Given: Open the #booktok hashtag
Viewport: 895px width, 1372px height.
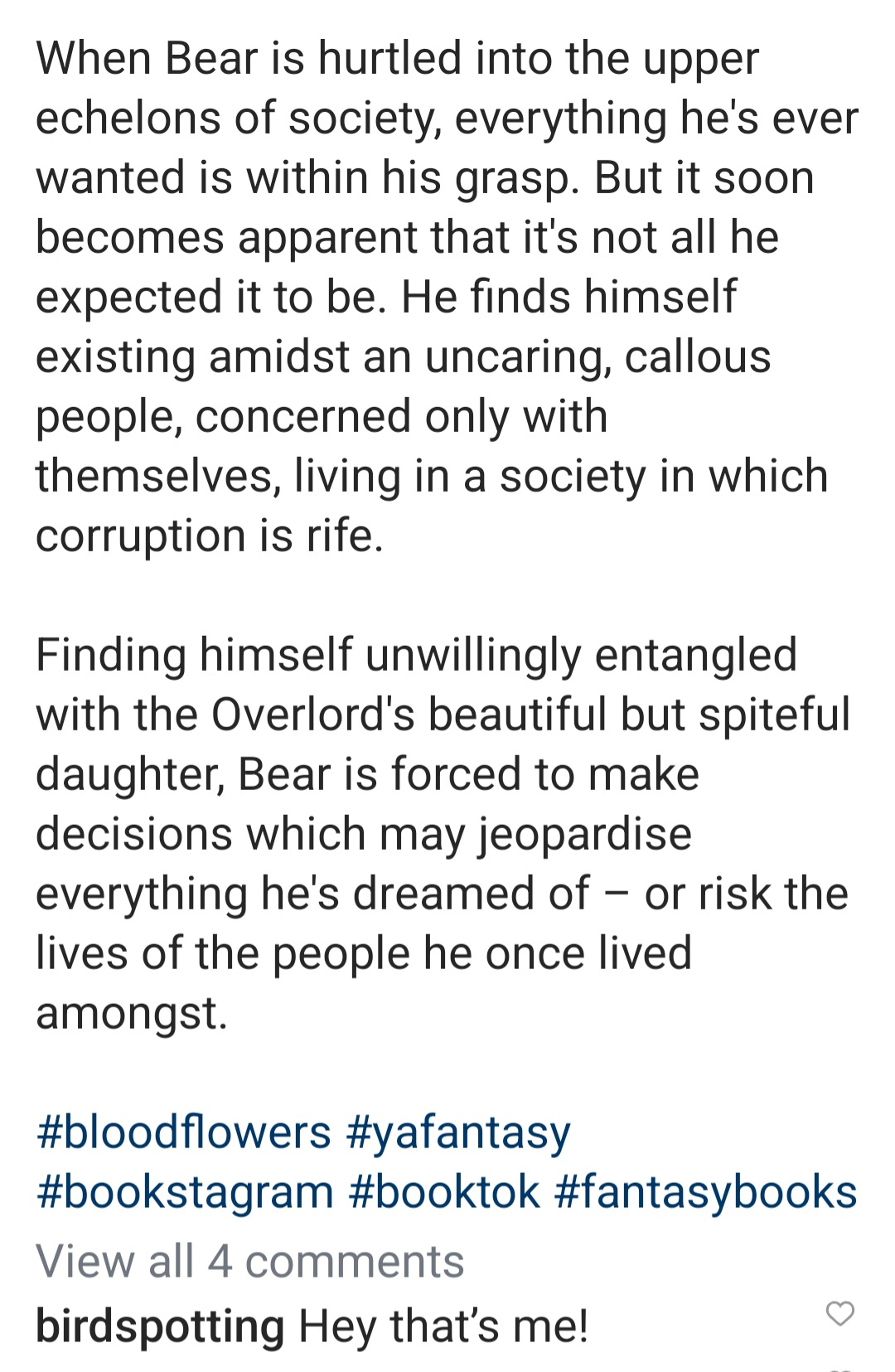Looking at the screenshot, I should (x=444, y=1192).
